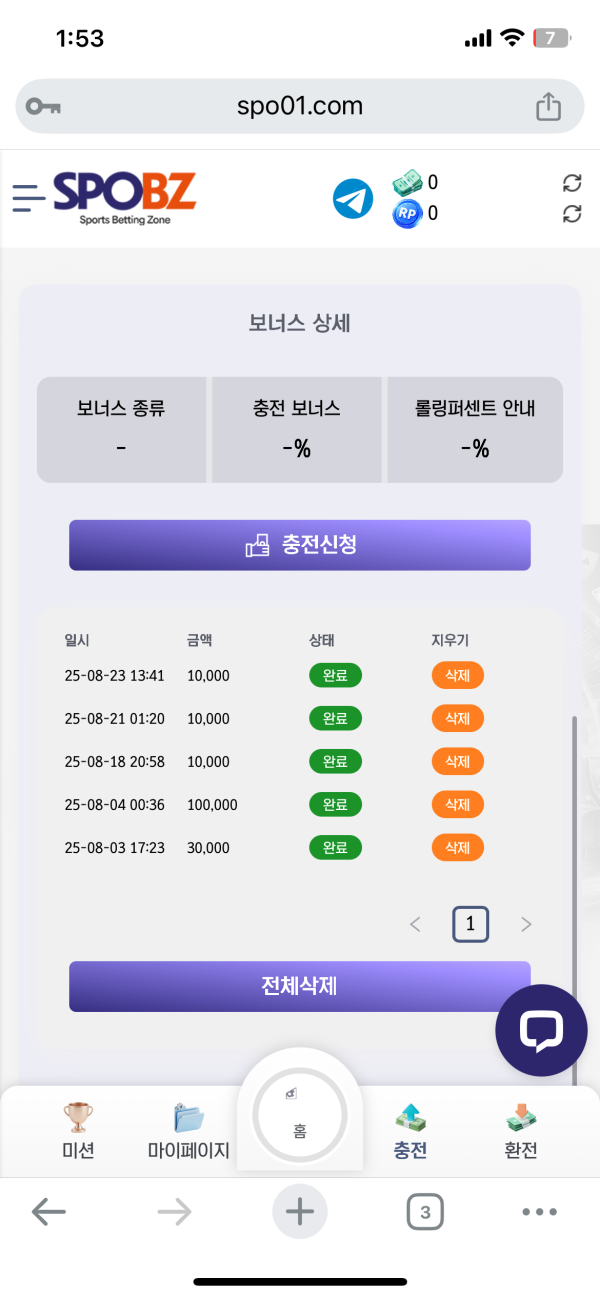Delete the 25-08-18 20:58 record
Image resolution: width=600 pixels, height=1298 pixels.
[x=458, y=761]
